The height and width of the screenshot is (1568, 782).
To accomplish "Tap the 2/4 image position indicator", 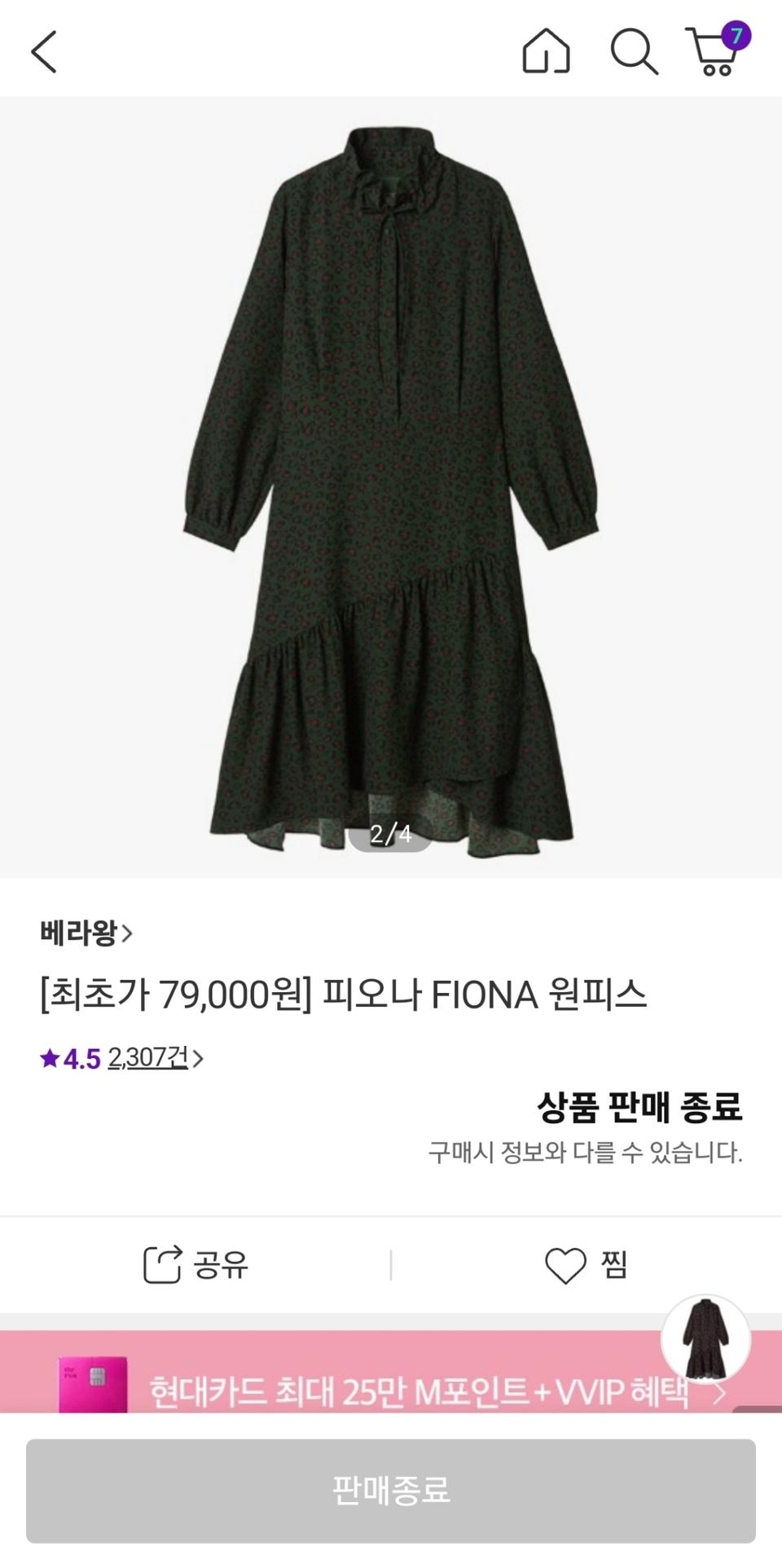I will pyautogui.click(x=391, y=832).
